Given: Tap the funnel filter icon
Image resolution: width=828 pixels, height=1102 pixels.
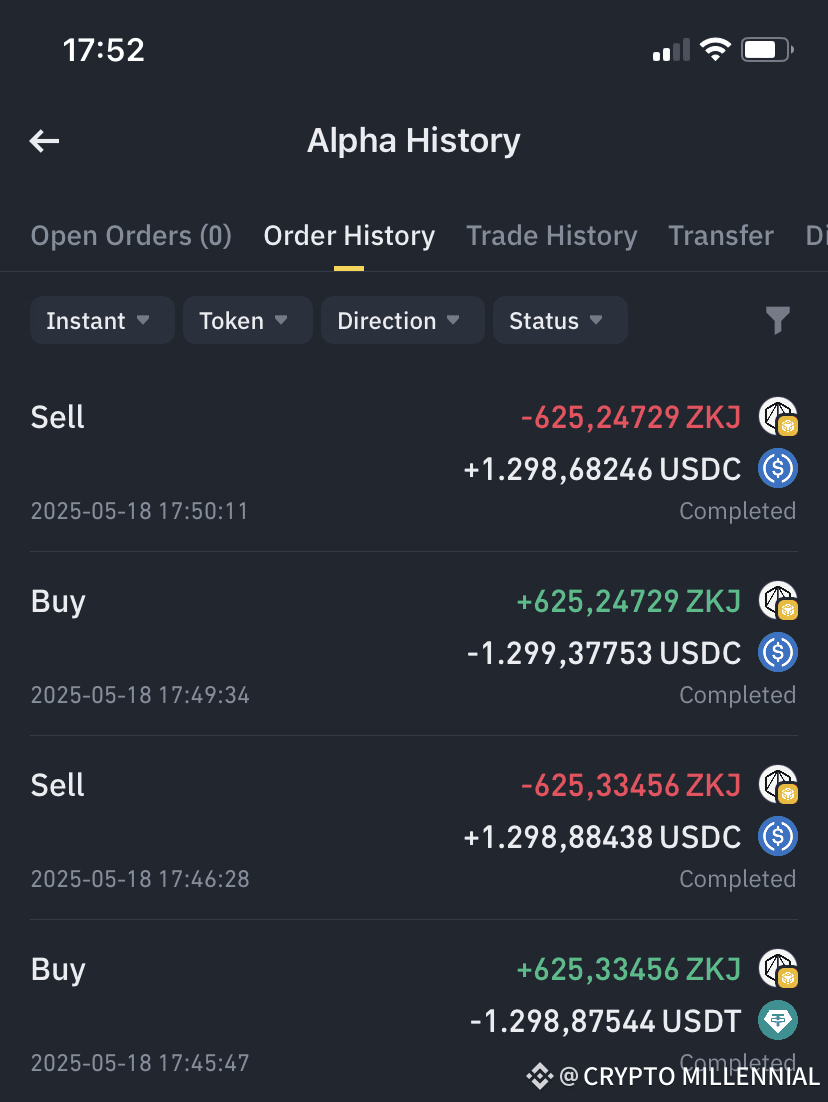Looking at the screenshot, I should click(778, 320).
